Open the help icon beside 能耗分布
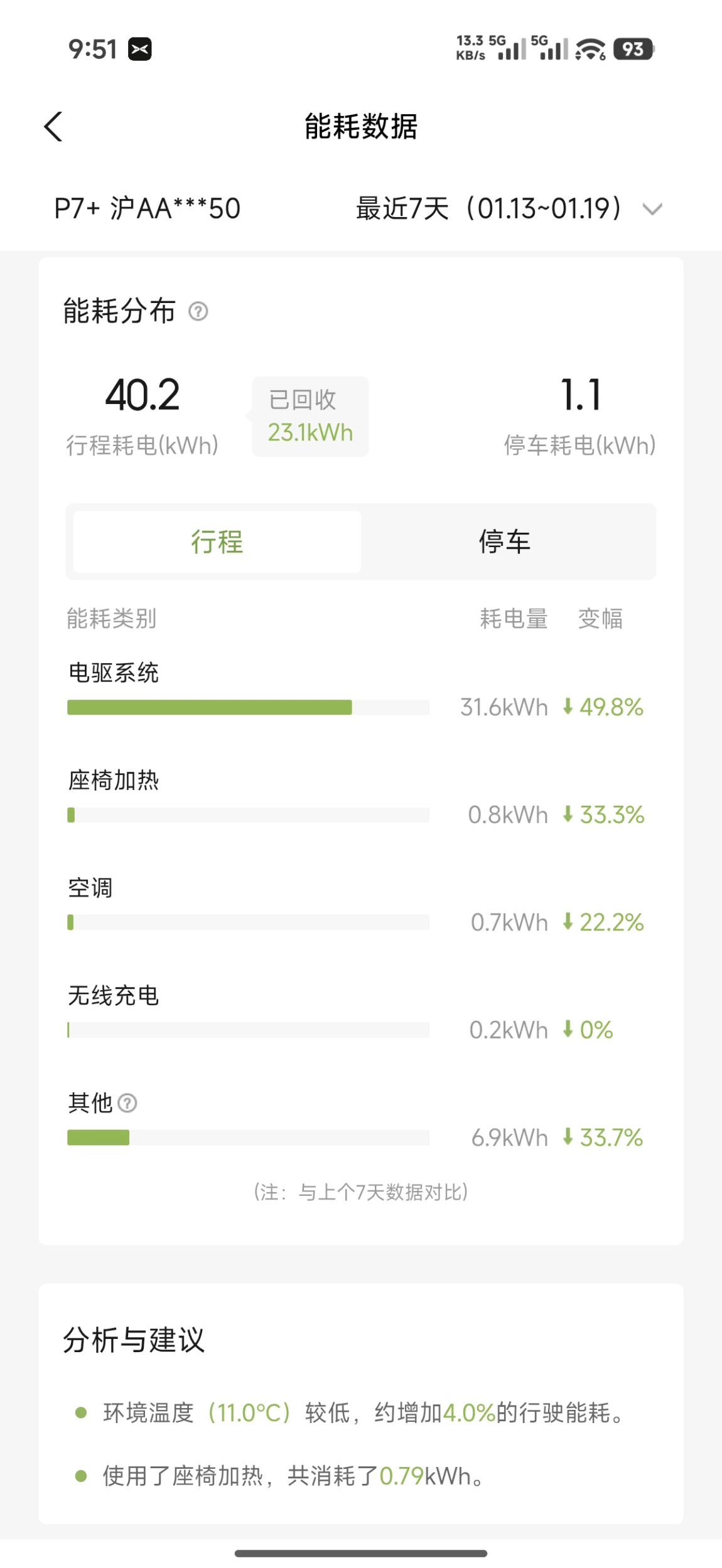Screen dimensions: 722x1568 coord(198,311)
